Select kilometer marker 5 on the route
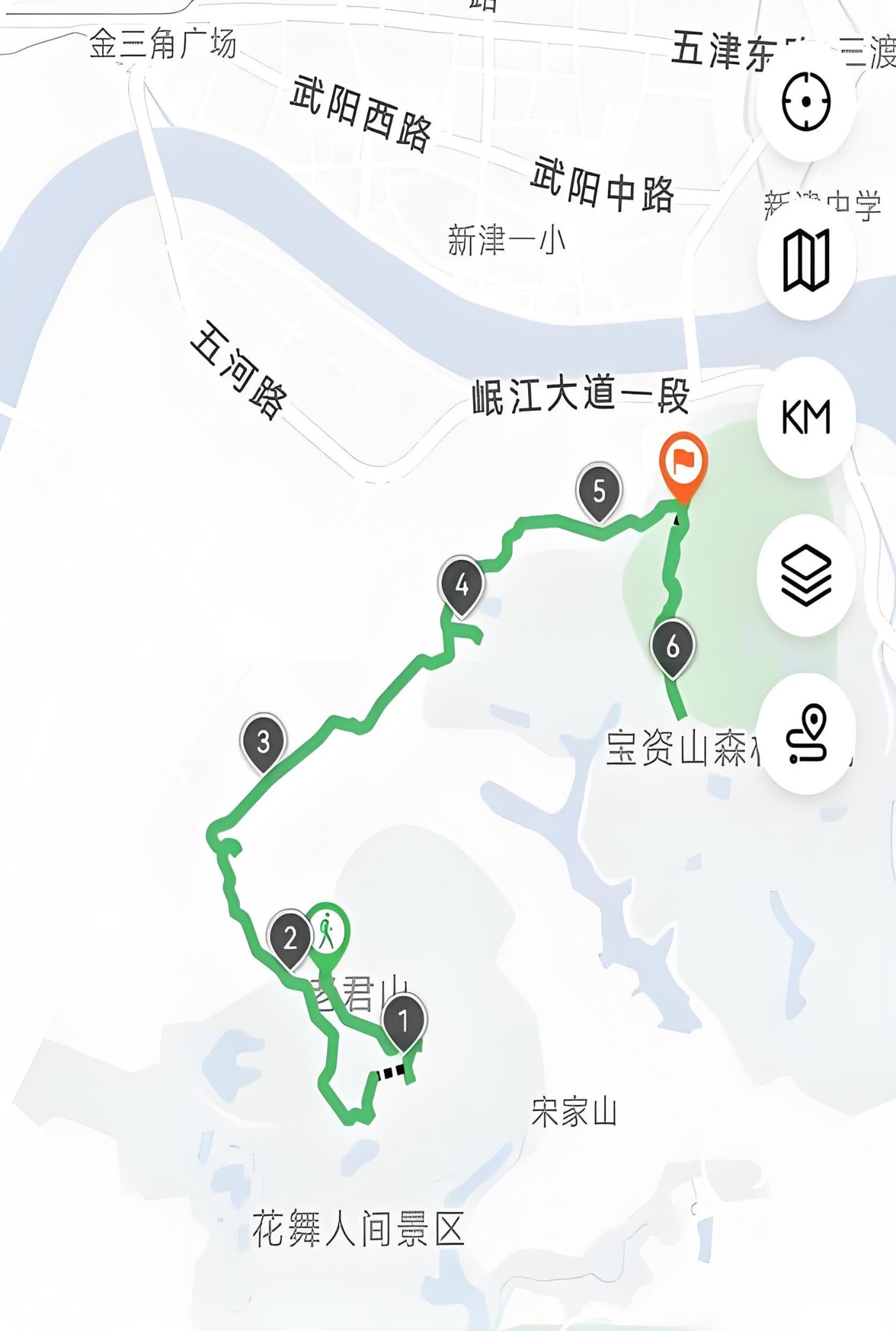The width and height of the screenshot is (896, 1331). [x=599, y=491]
